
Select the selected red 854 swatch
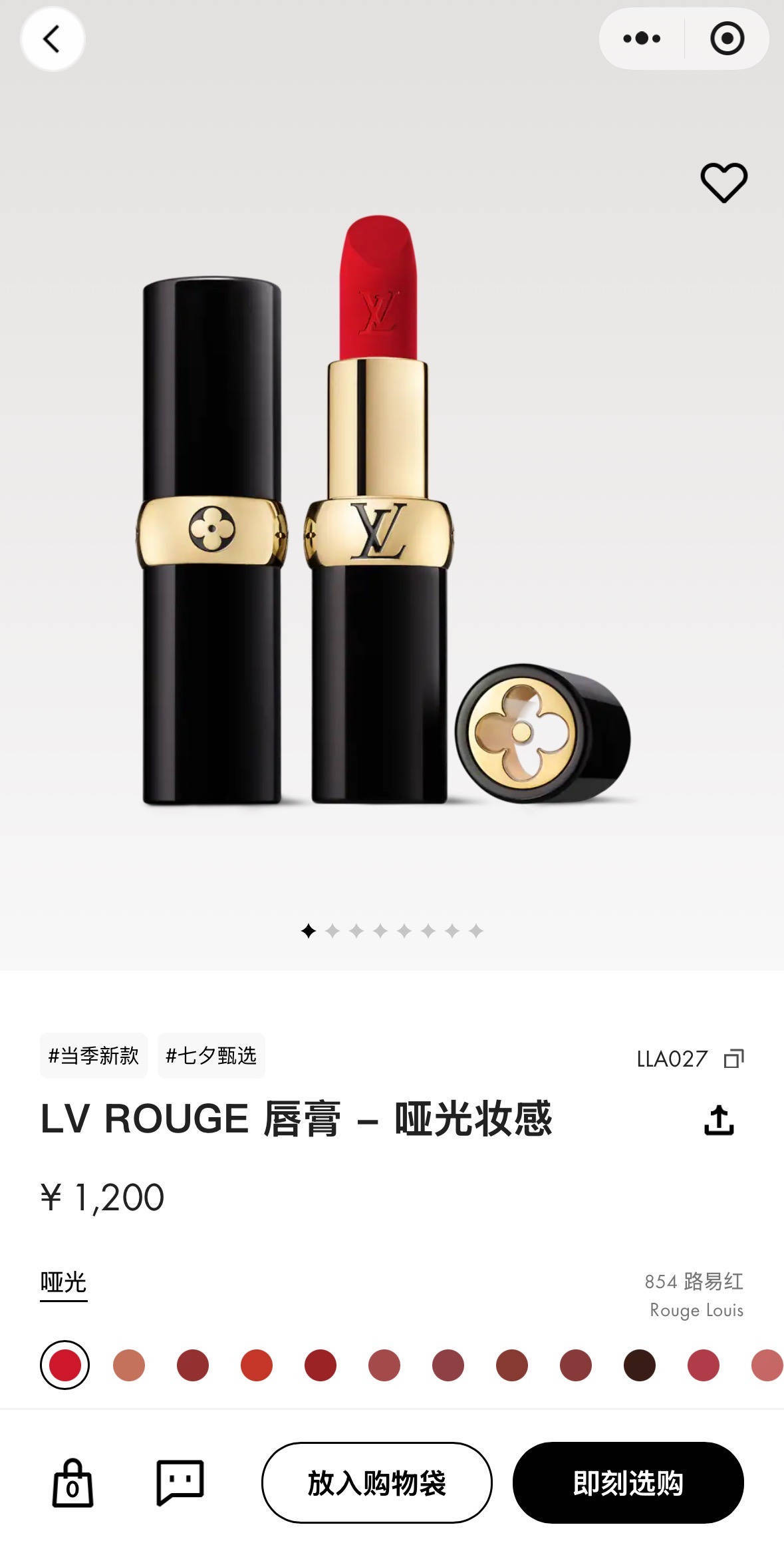pos(65,1365)
